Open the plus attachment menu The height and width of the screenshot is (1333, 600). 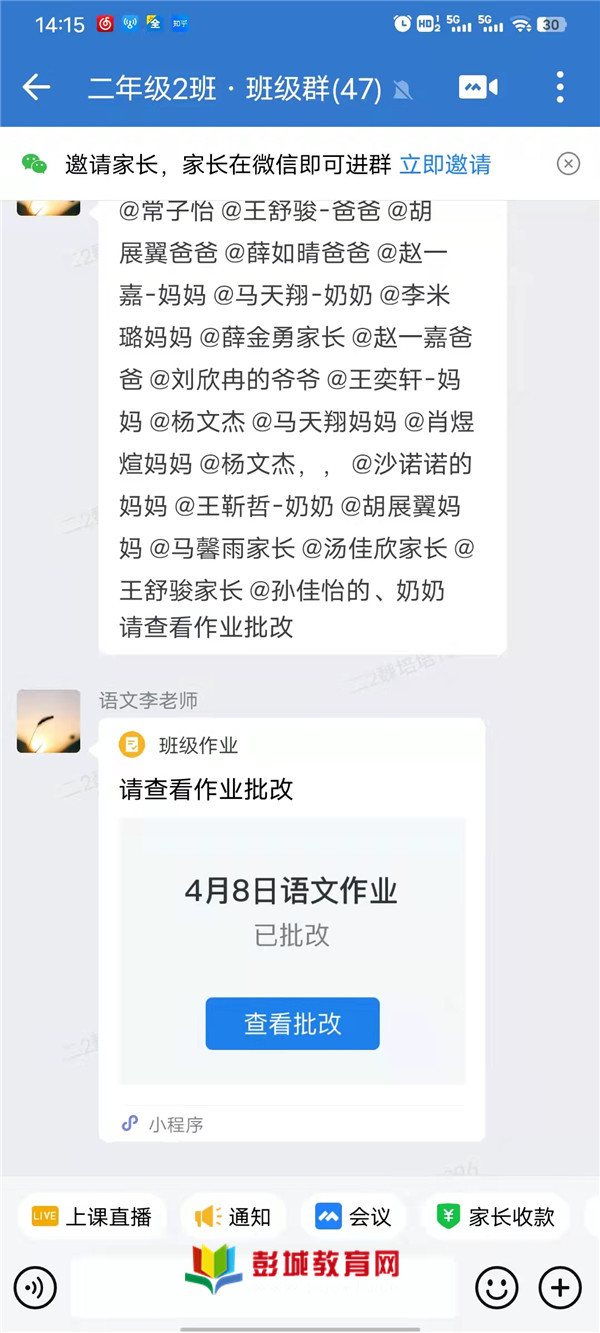click(560, 1288)
